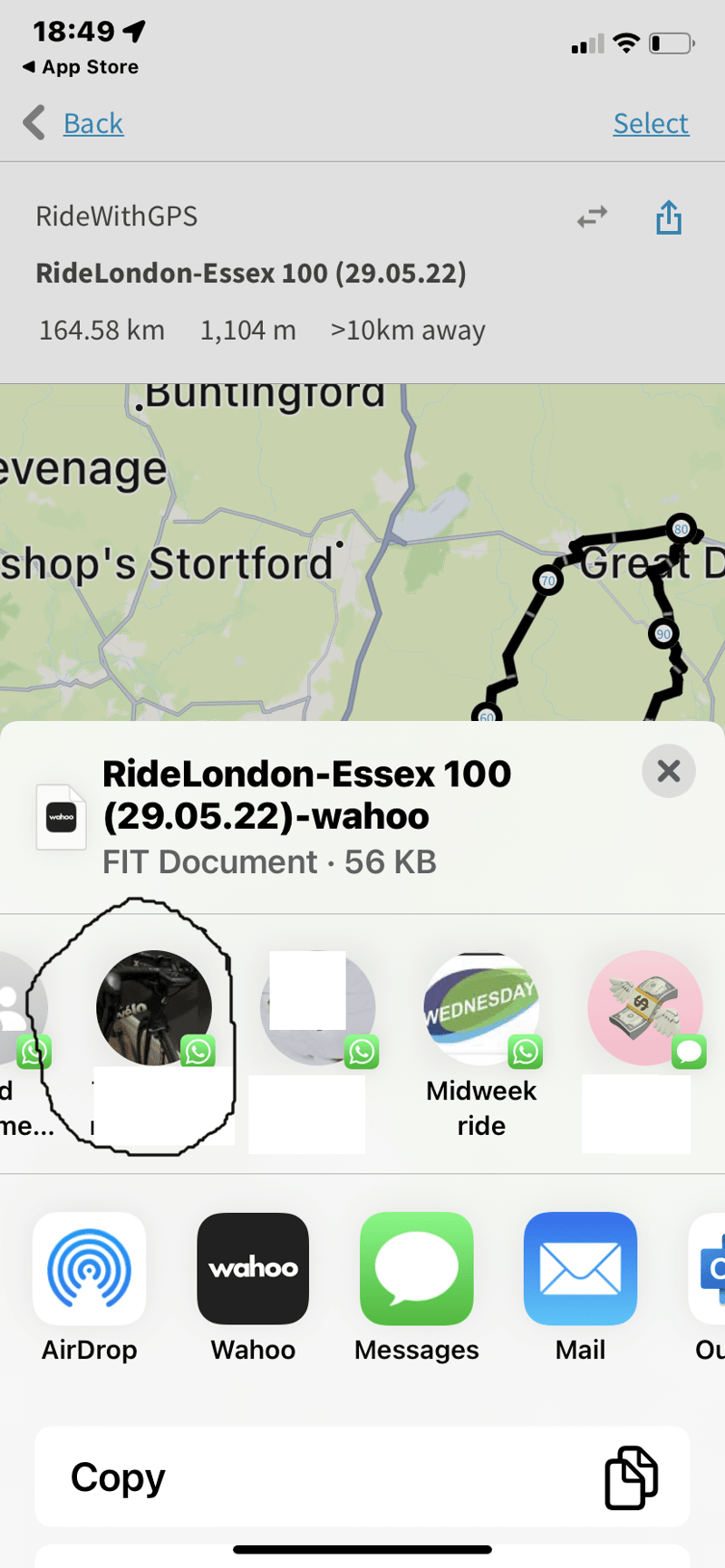Viewport: 725px width, 1568px height.
Task: Close the share sheet
Action: (x=668, y=771)
